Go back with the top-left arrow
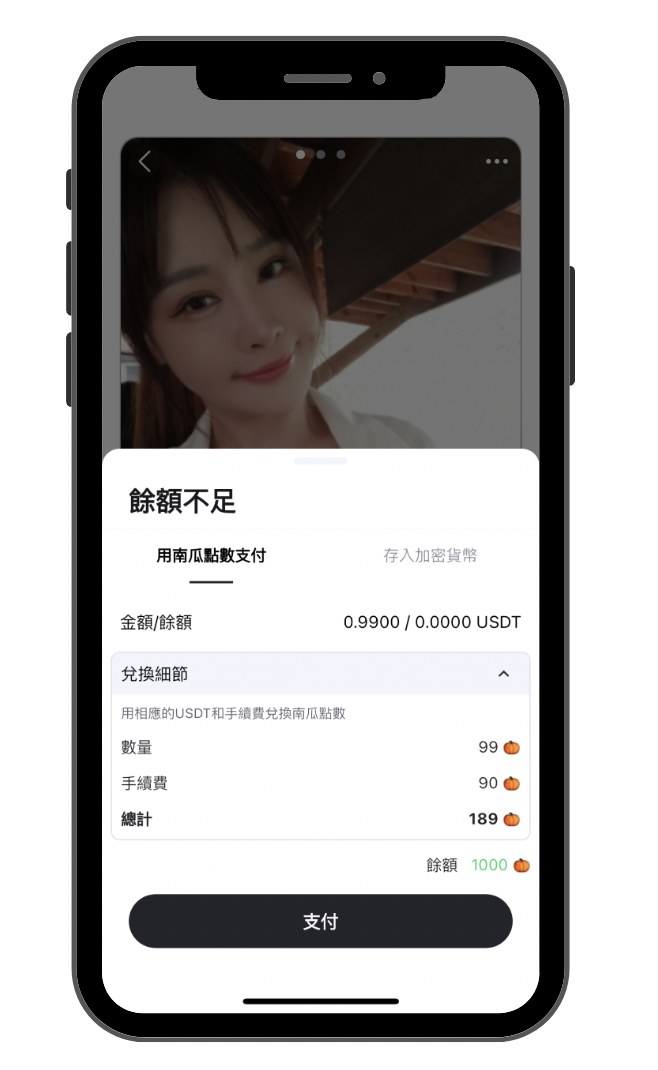The height and width of the screenshot is (1070, 658). click(x=145, y=161)
